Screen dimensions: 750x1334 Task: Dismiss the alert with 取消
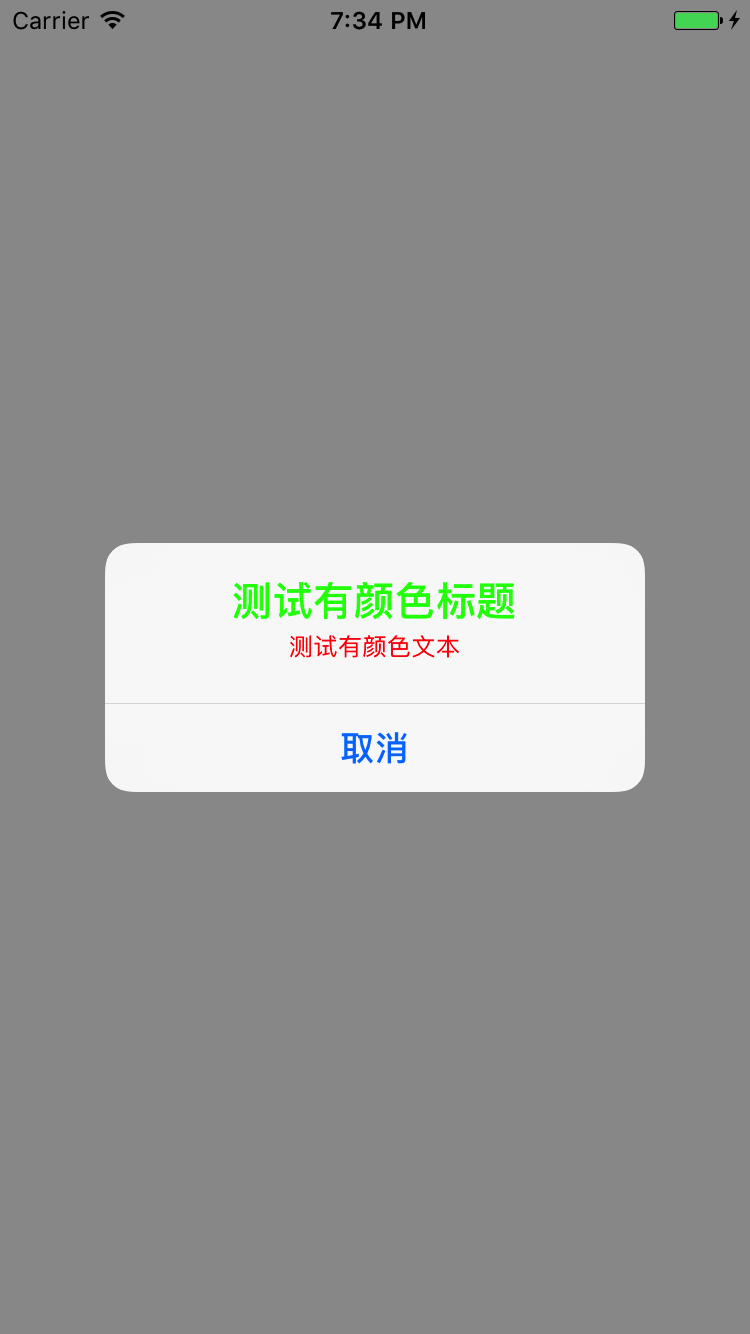point(374,748)
